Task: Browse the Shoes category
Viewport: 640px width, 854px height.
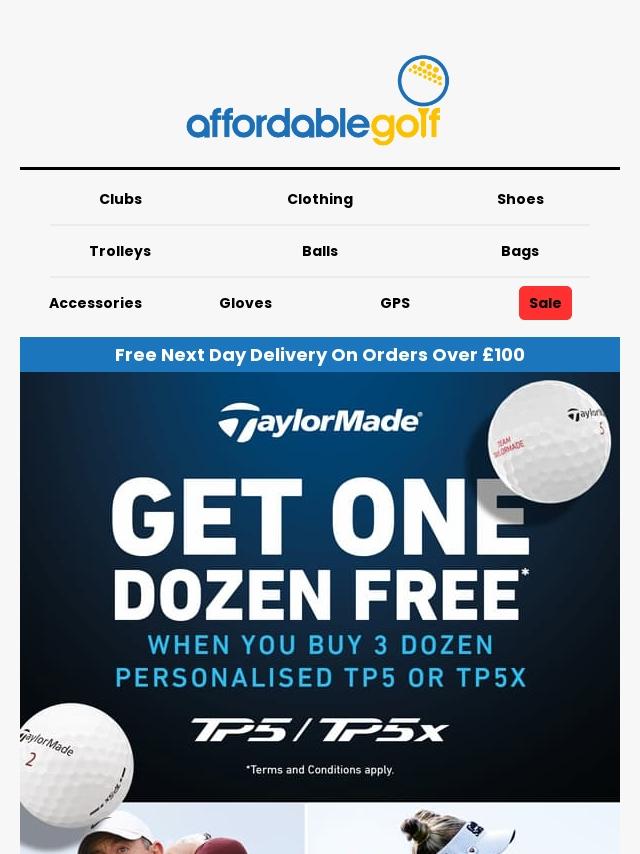Action: 520,199
